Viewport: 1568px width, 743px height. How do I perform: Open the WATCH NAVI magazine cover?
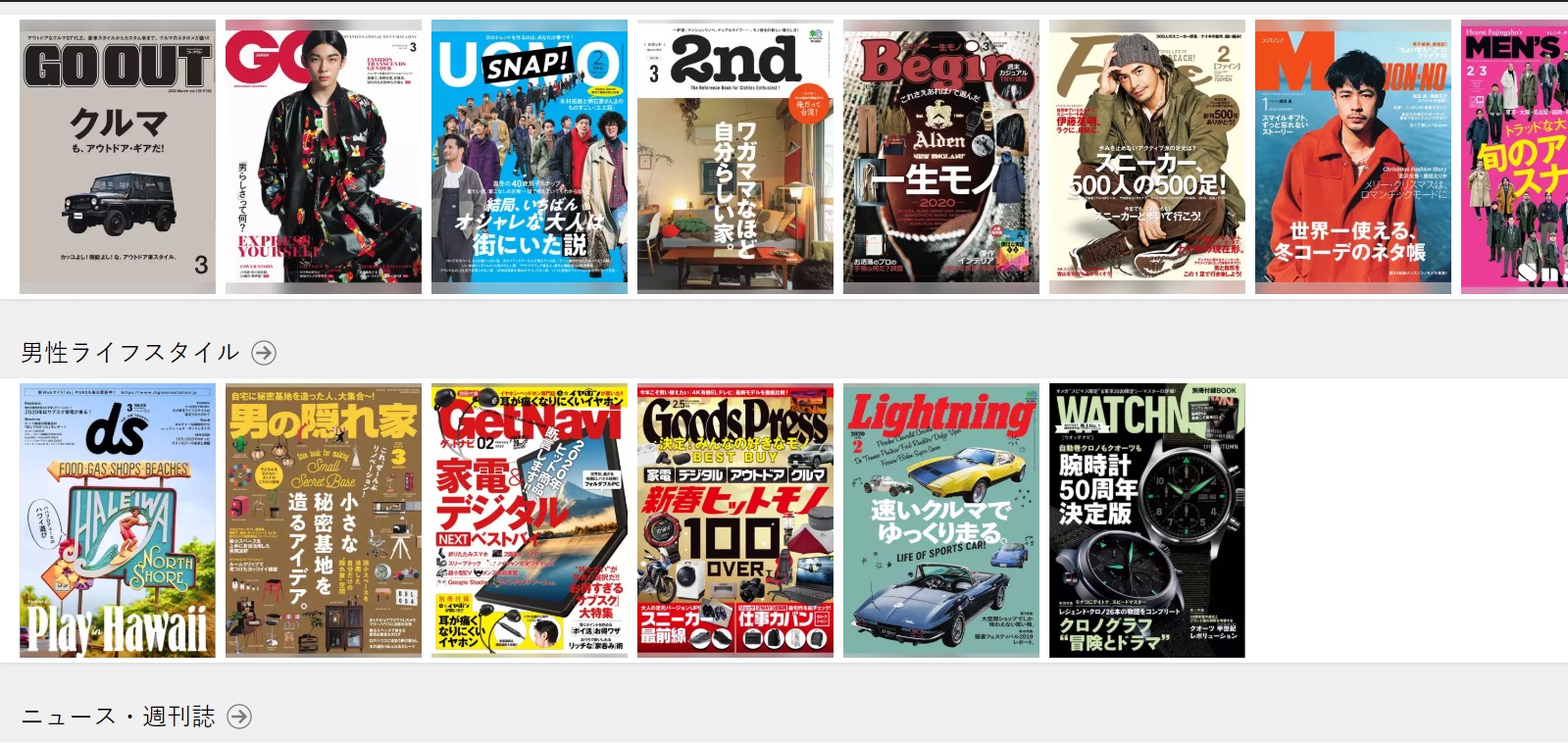[x=1147, y=520]
